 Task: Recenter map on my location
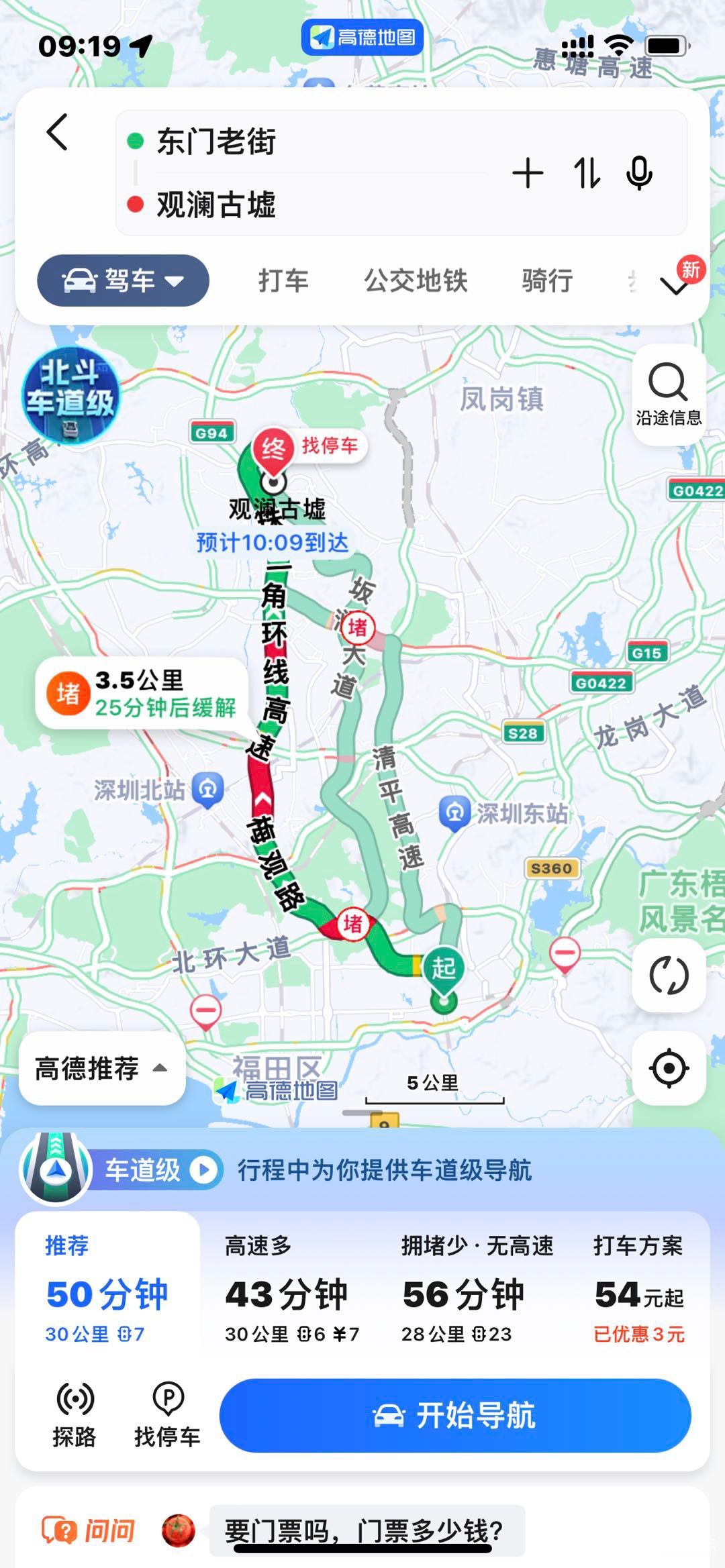coord(669,1068)
